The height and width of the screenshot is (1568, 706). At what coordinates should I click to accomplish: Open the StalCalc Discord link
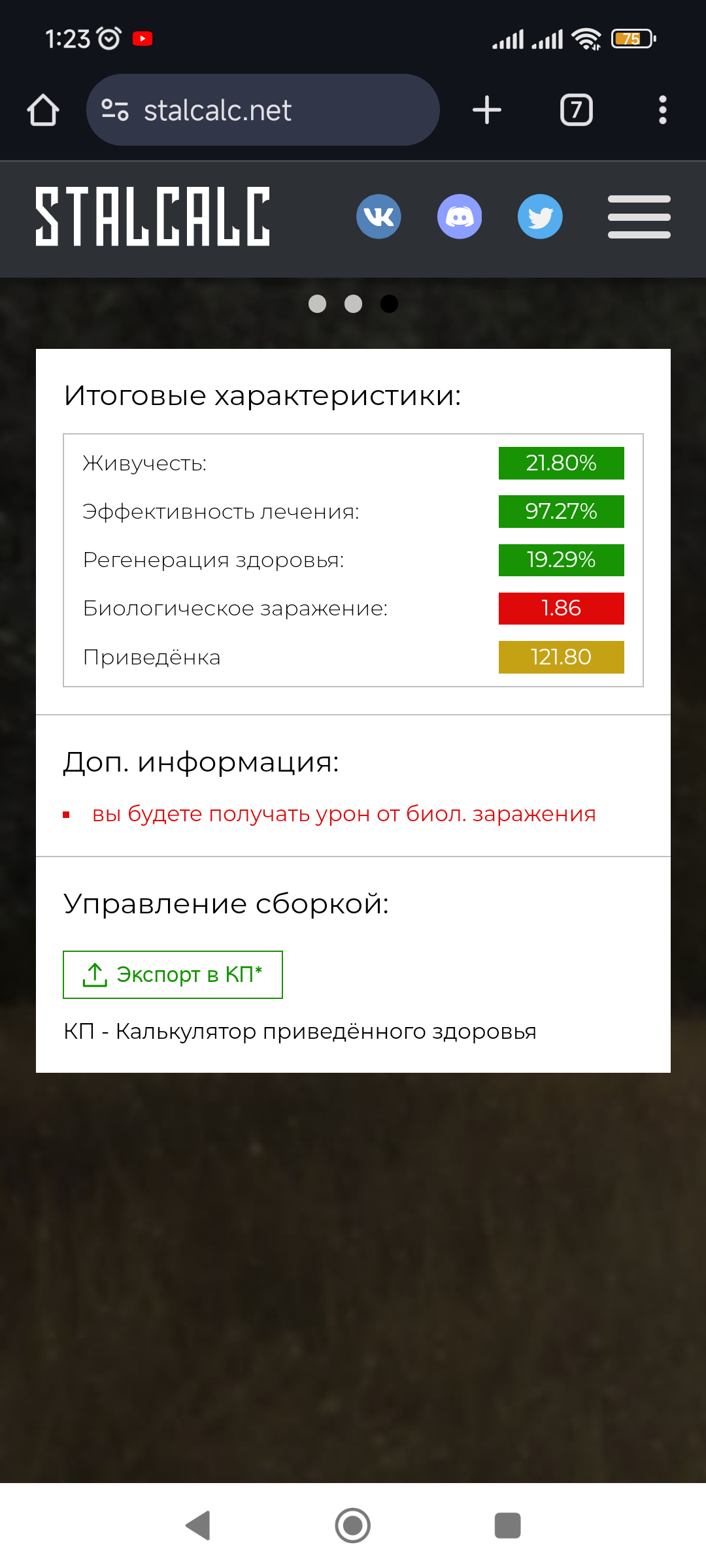tap(460, 216)
